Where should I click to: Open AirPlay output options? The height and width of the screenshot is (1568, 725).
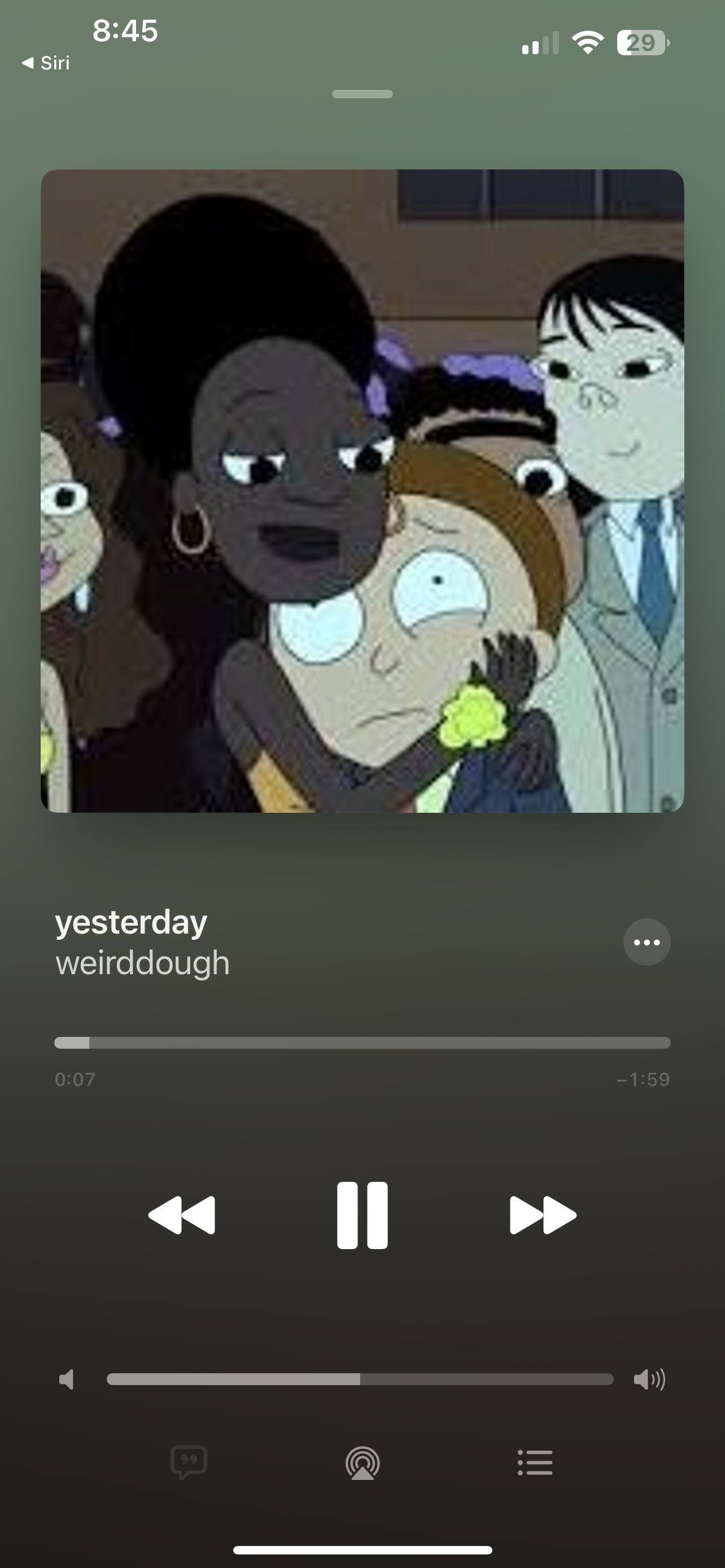pos(362,1462)
